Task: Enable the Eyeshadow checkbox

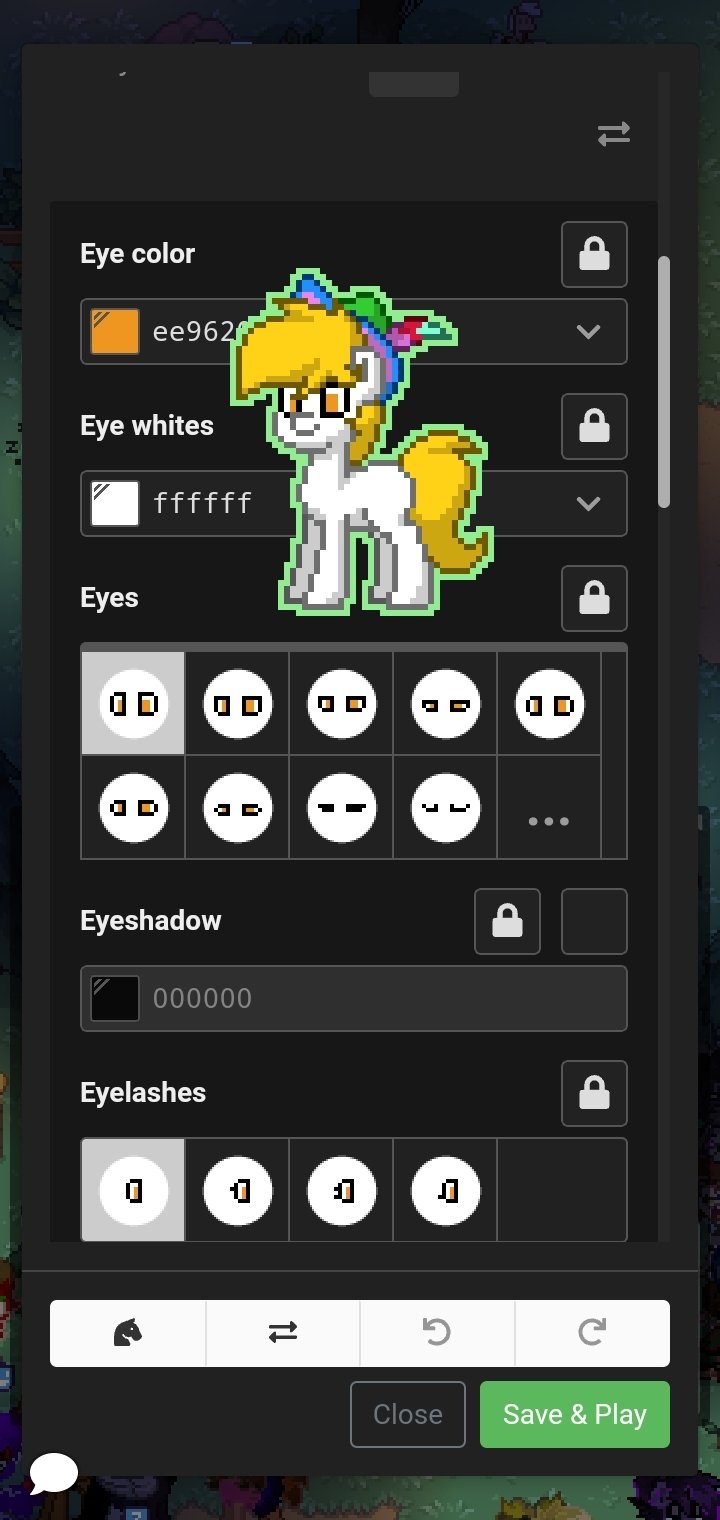Action: 594,921
